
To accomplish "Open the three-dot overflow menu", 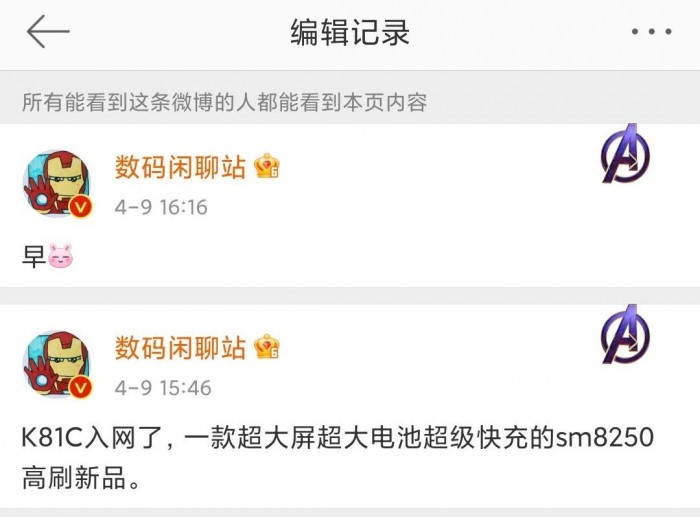I will point(651,32).
